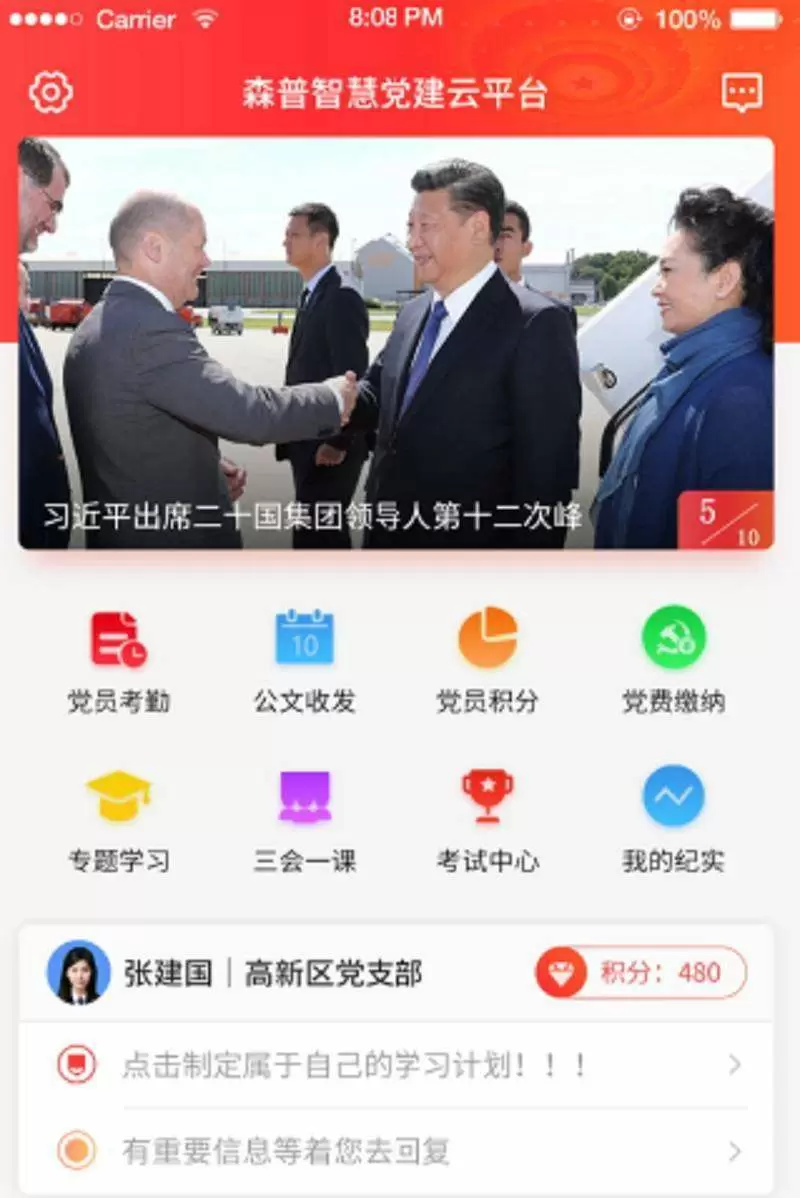Open 党费缴纳 payment
This screenshot has width=800, height=1198.
coord(673,660)
